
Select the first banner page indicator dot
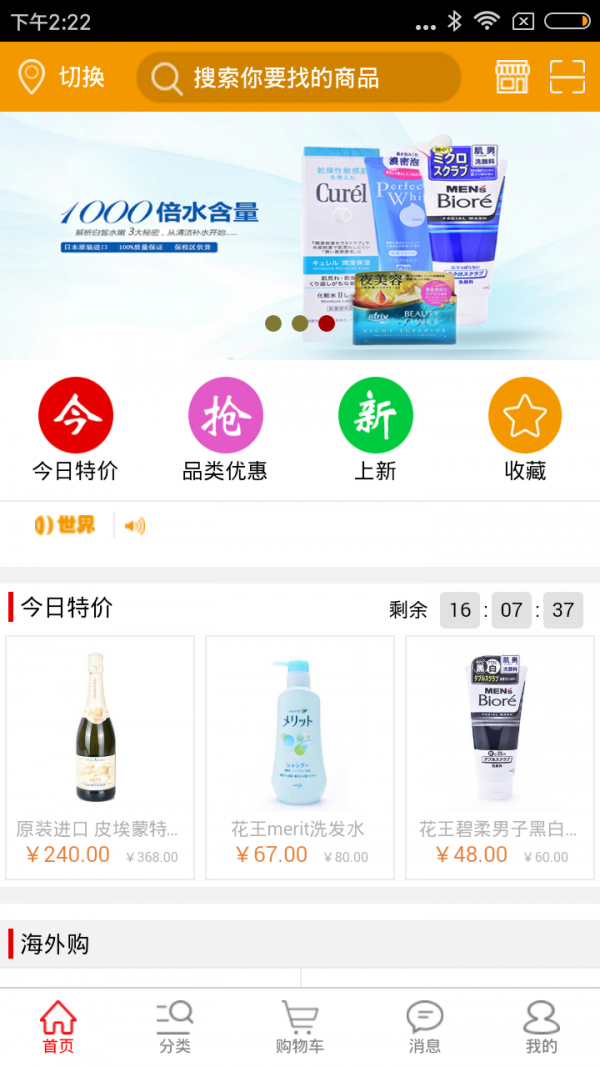click(273, 323)
